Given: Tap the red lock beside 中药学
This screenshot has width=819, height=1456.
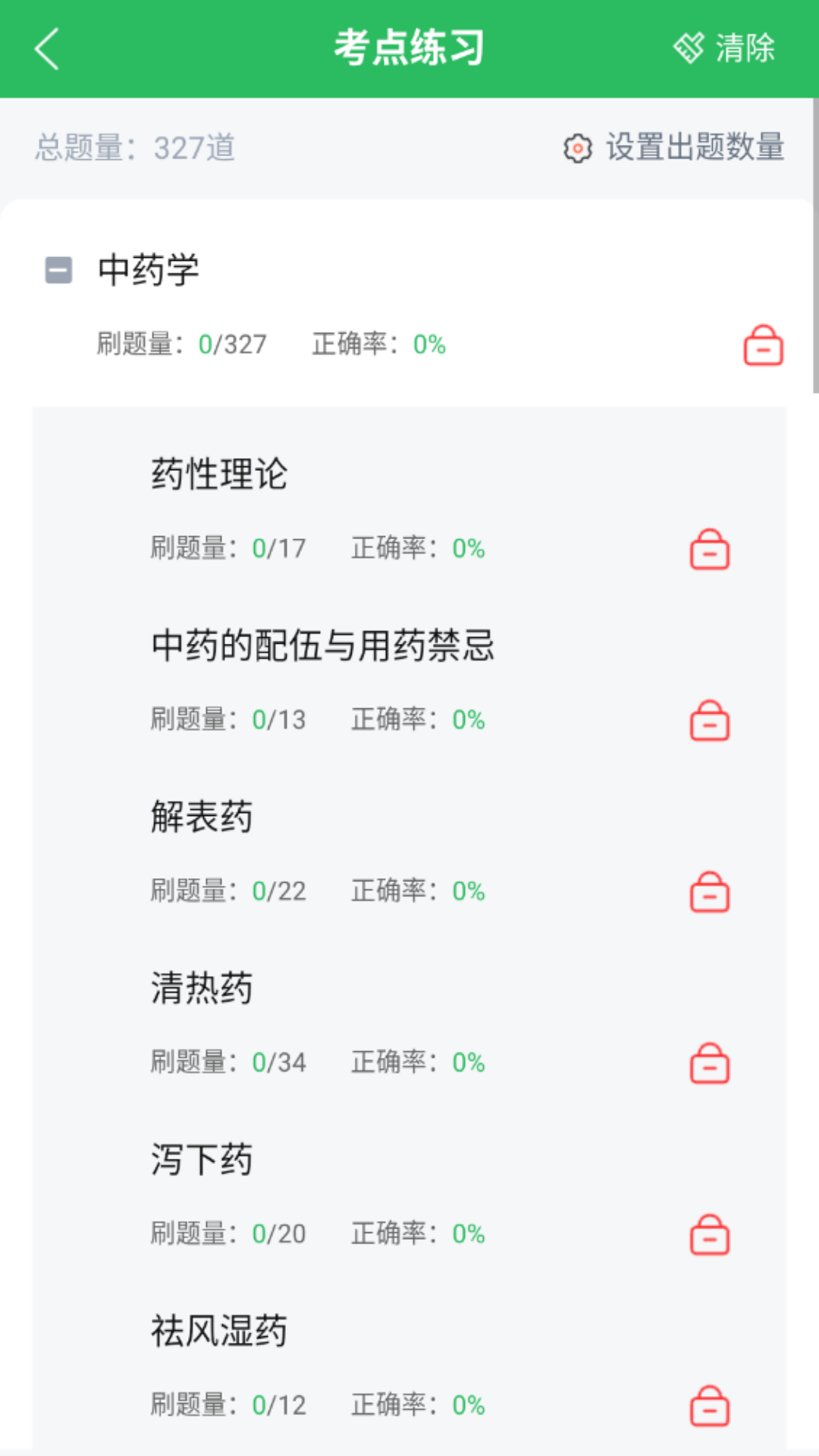Looking at the screenshot, I should (x=762, y=346).
